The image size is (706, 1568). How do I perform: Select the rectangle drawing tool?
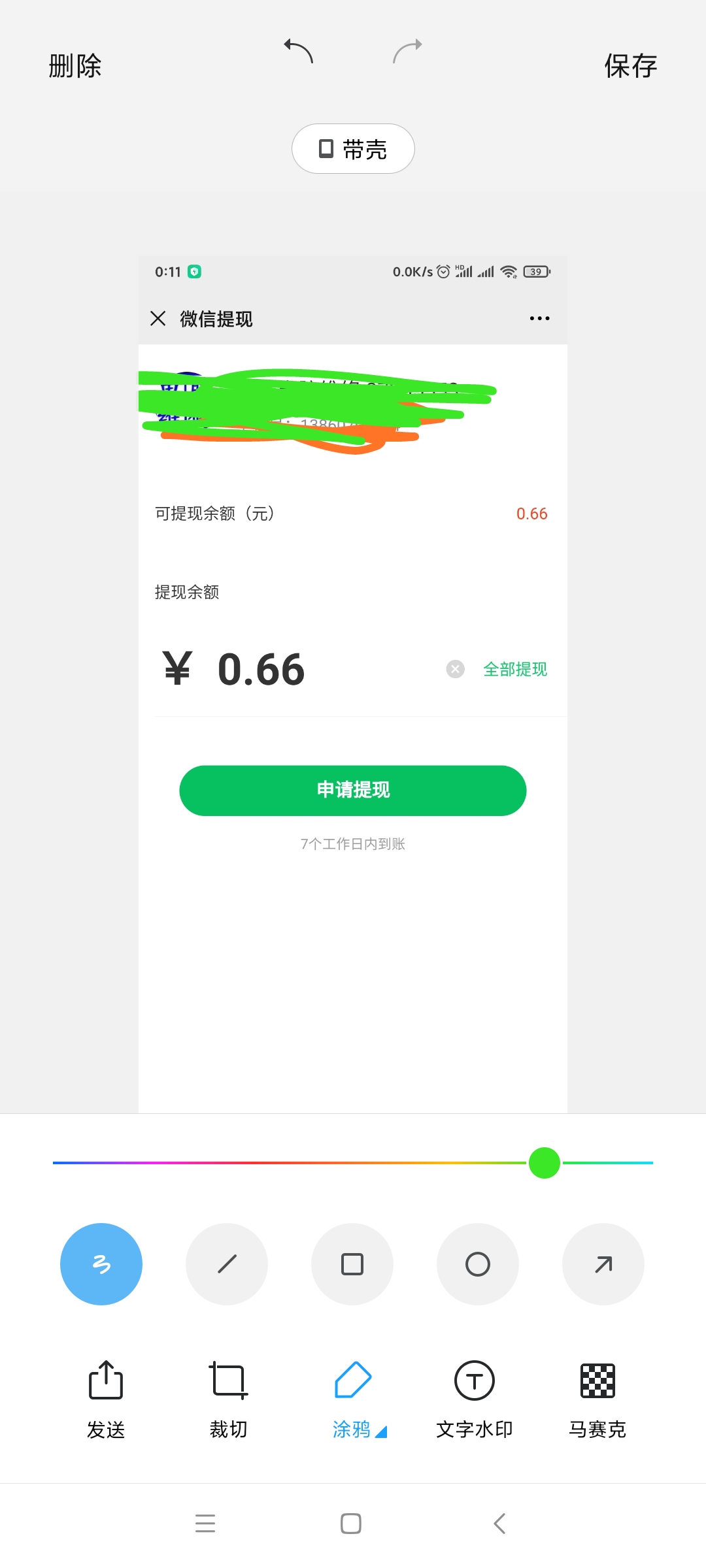coord(352,1264)
